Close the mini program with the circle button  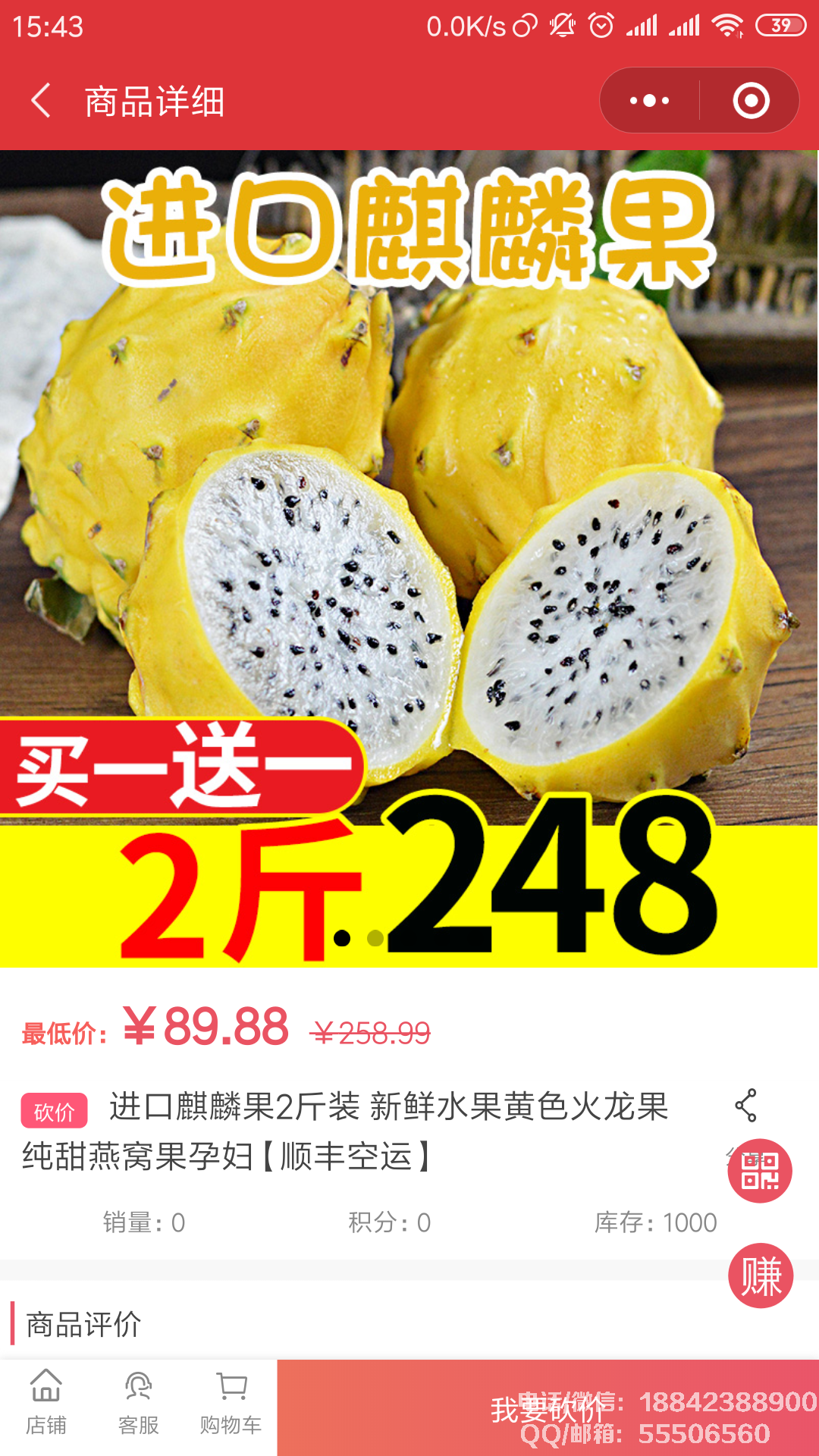(x=751, y=101)
